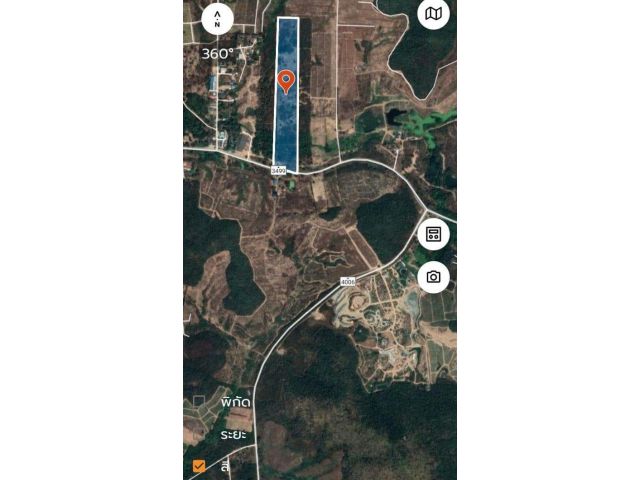
Task: Open the calculator tool icon
Action: point(433,235)
